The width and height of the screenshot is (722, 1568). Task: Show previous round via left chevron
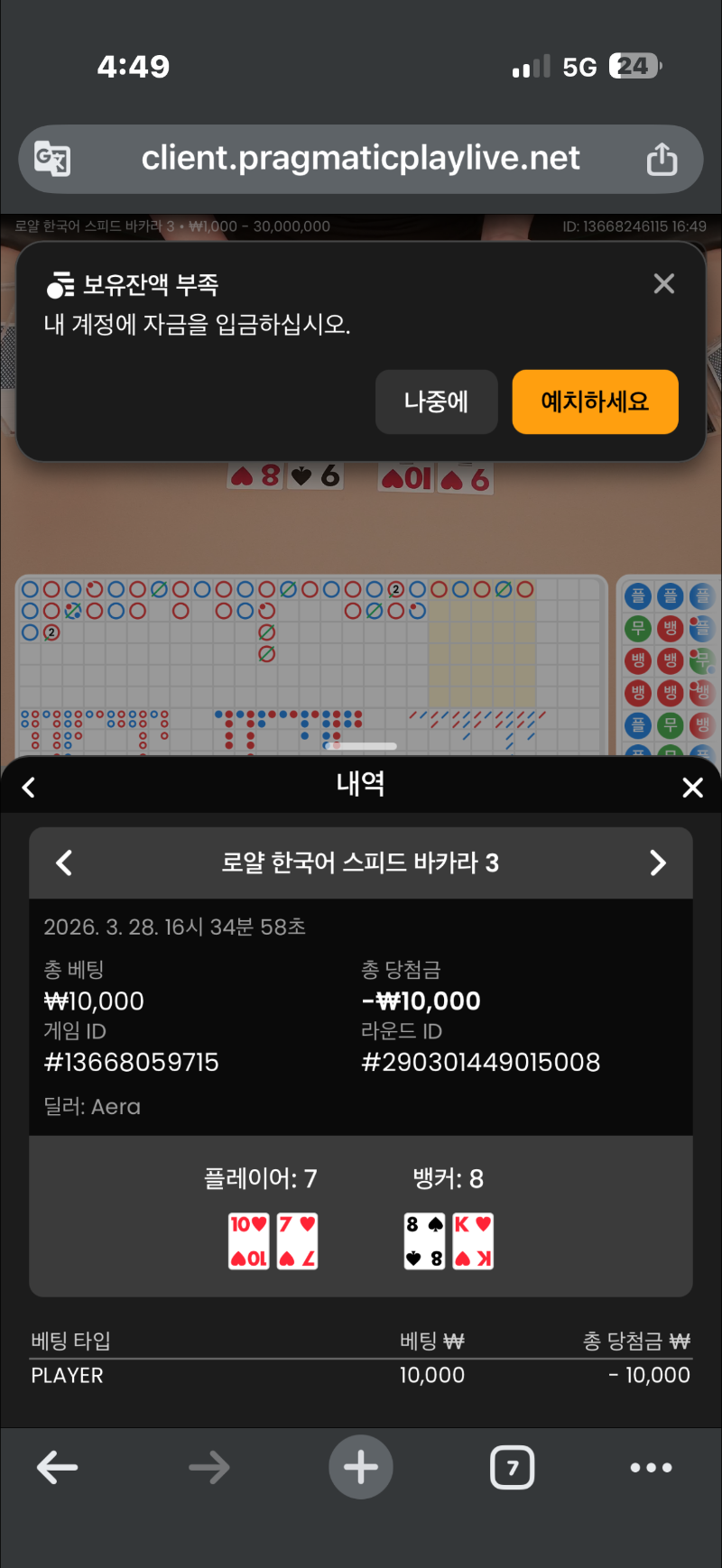click(64, 862)
